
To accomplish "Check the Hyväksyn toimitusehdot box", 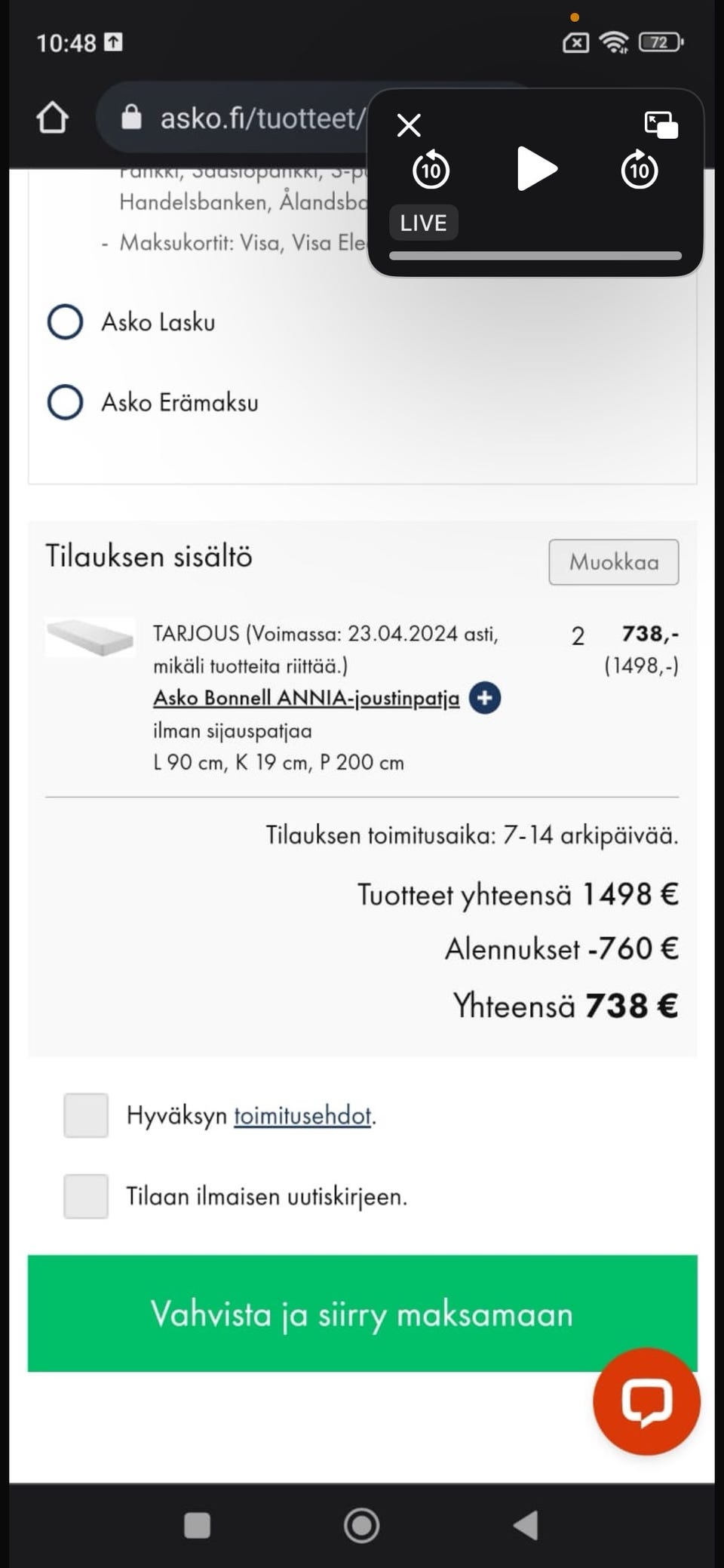I will tap(86, 1115).
